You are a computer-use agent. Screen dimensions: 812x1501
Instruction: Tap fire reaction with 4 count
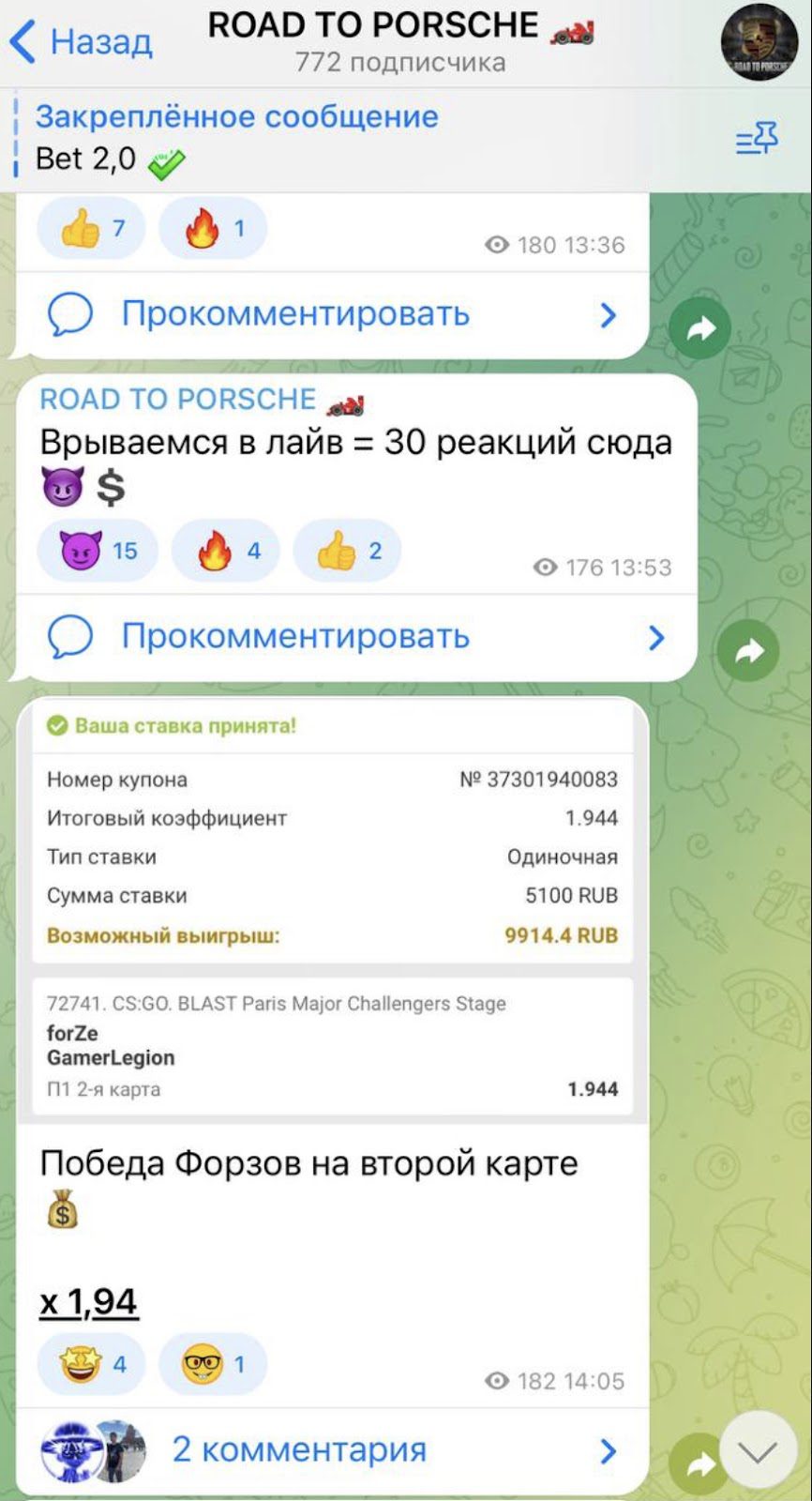coord(226,551)
